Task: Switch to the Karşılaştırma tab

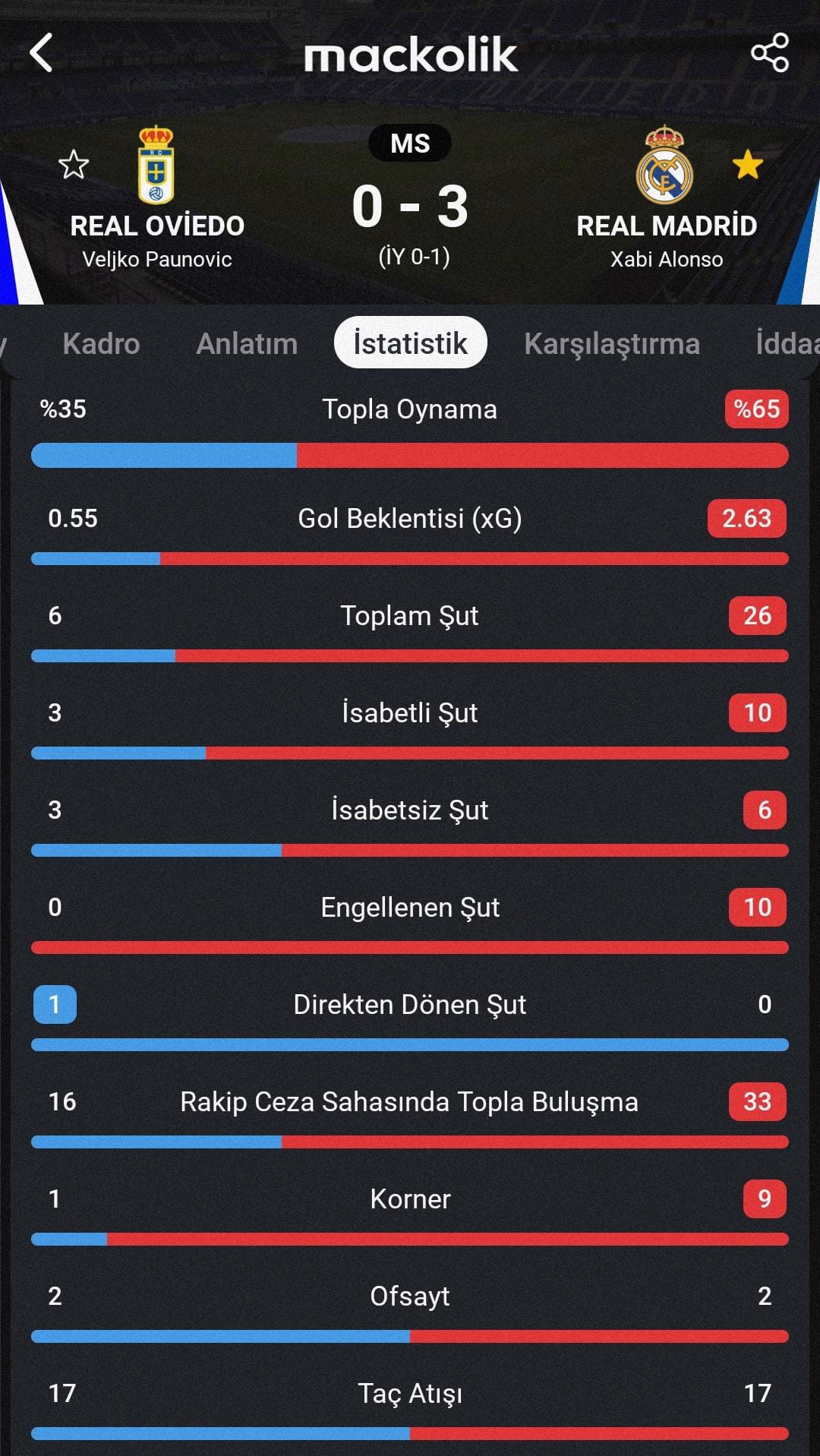Action: point(611,343)
